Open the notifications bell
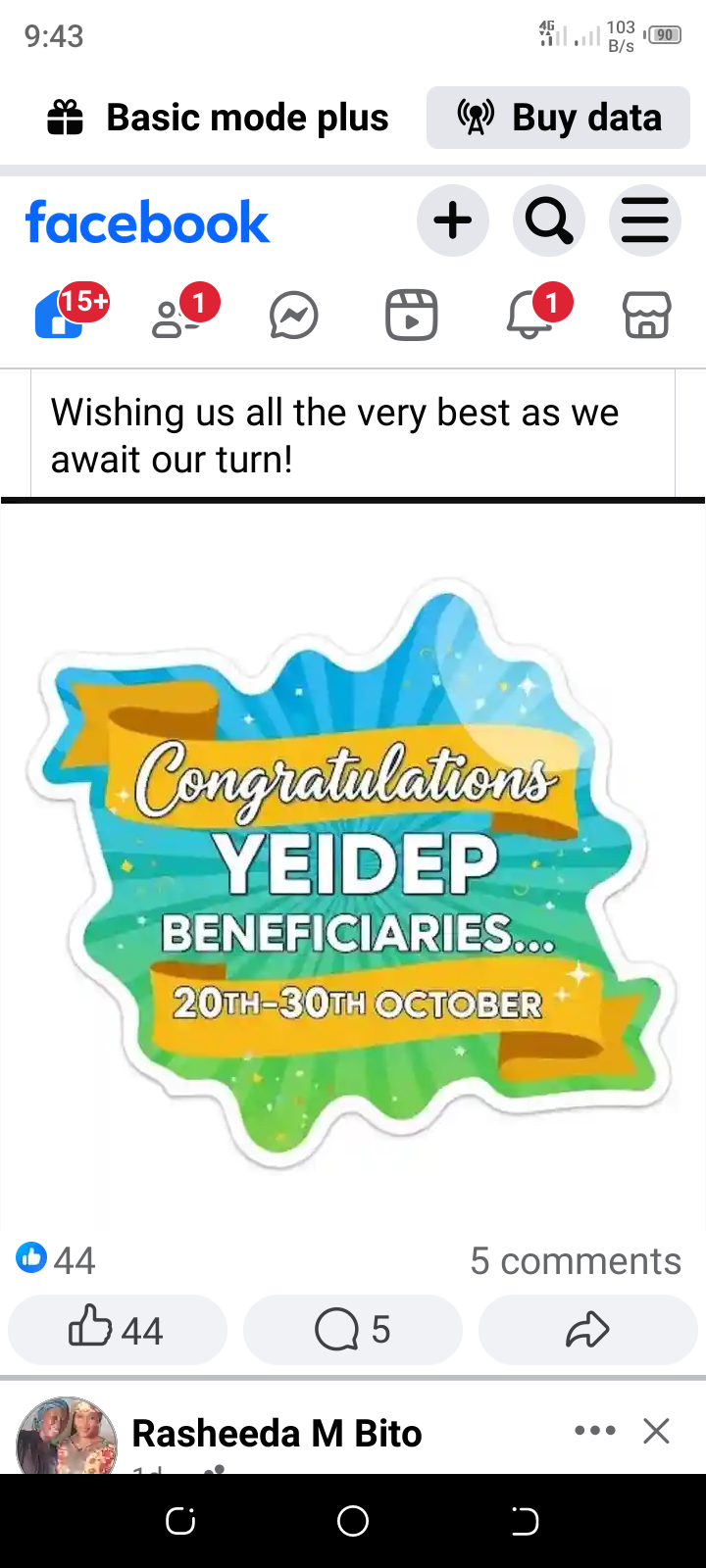The width and height of the screenshot is (706, 1568). tap(529, 316)
